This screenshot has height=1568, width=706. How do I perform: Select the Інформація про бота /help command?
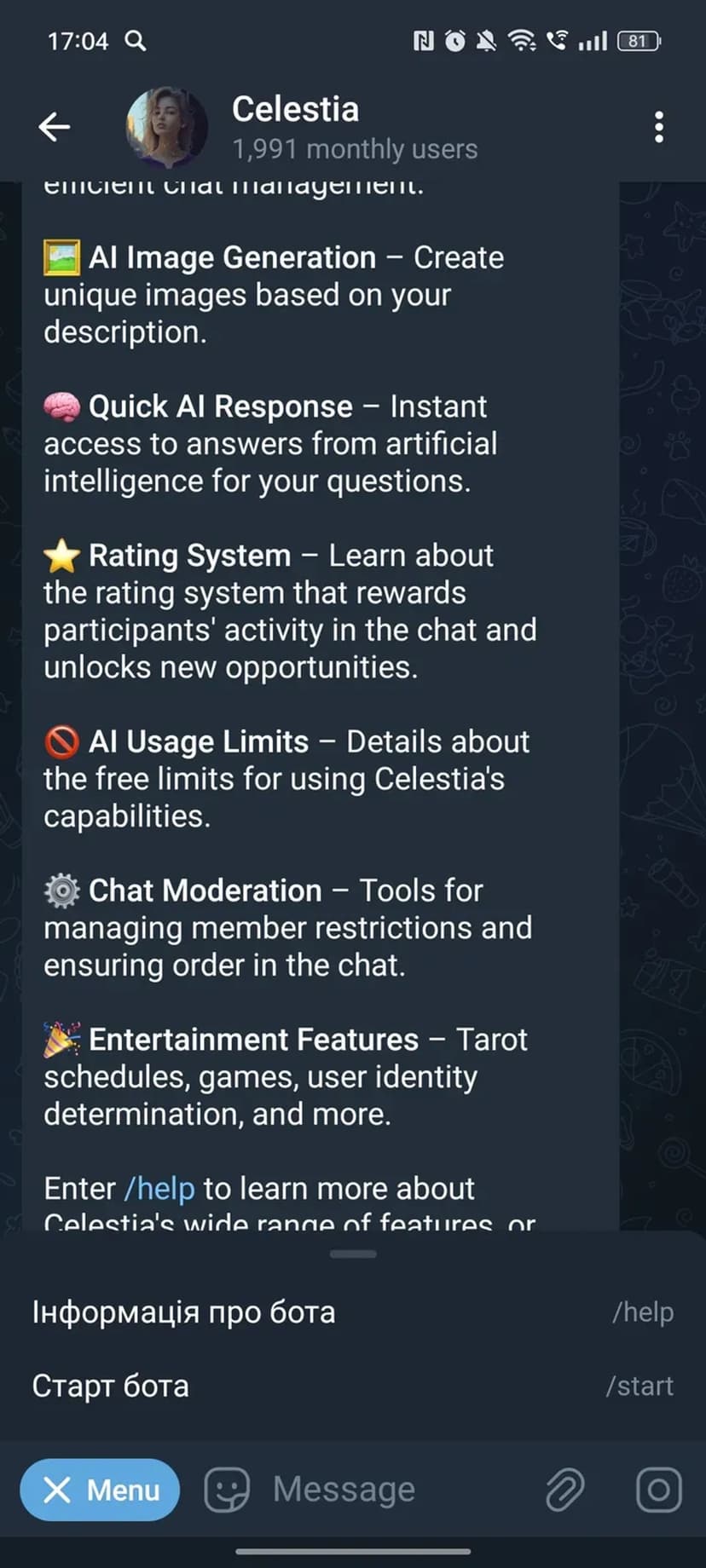coord(353,1312)
